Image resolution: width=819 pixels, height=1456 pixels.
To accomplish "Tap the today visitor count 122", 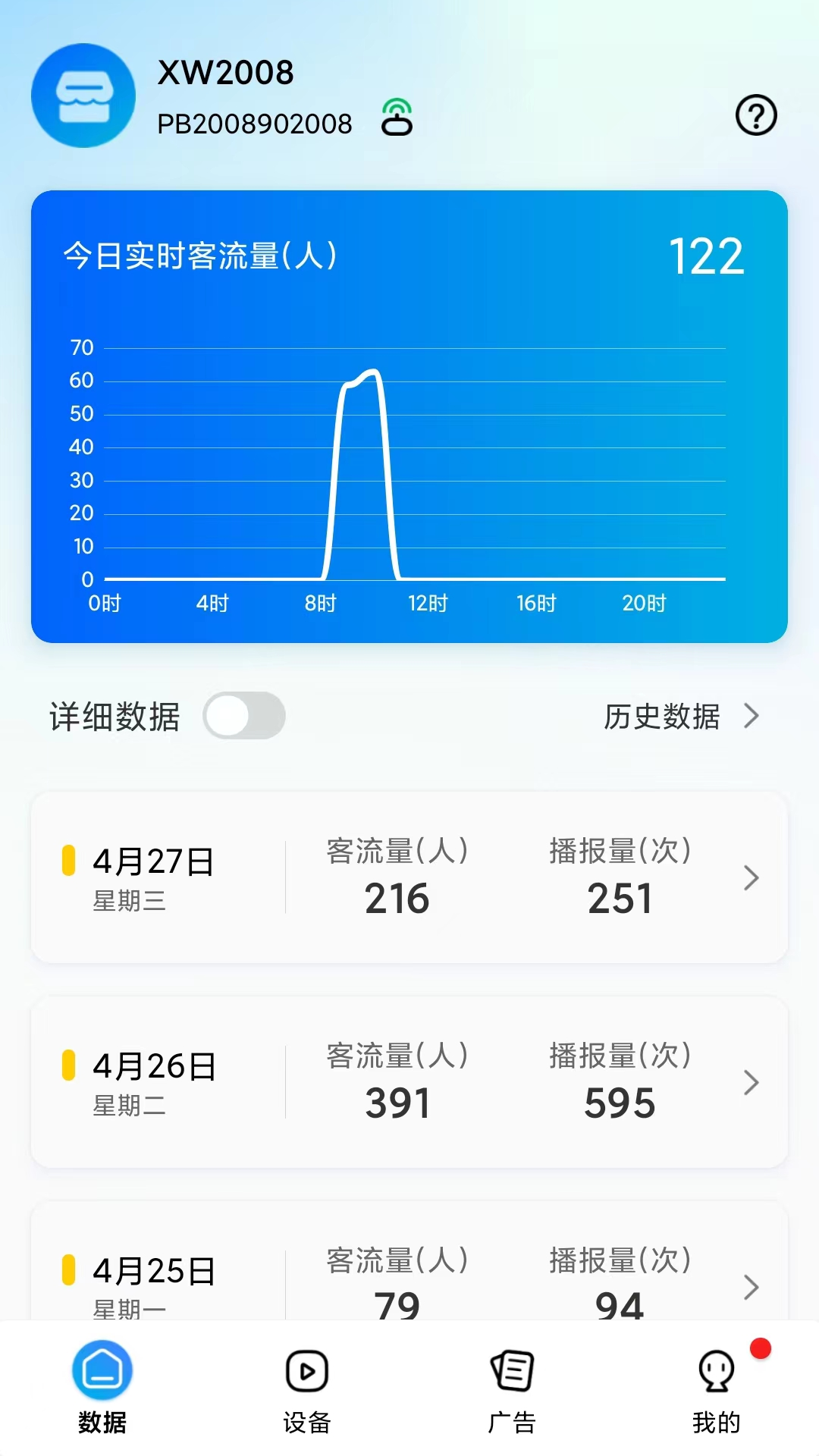I will pyautogui.click(x=707, y=257).
